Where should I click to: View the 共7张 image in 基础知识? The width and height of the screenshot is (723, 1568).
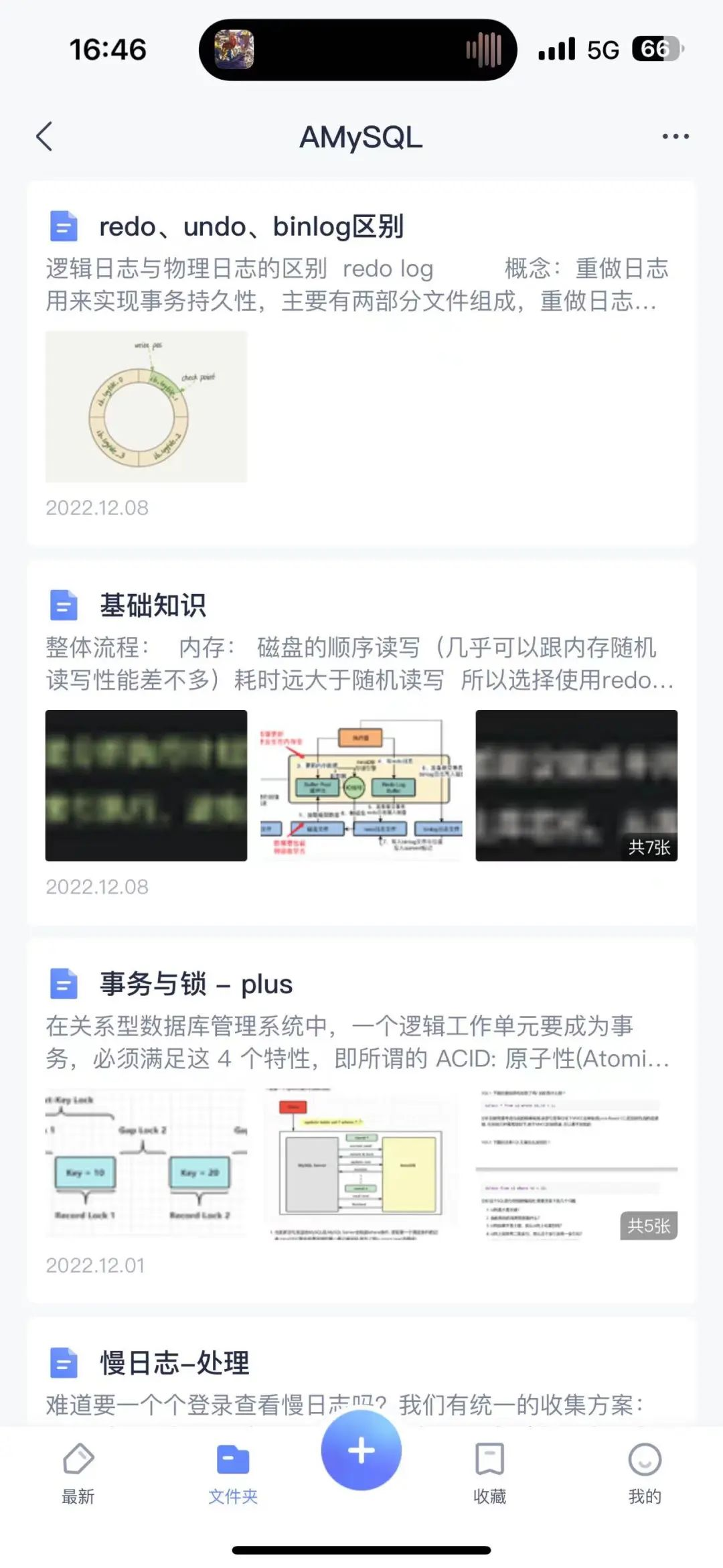[x=576, y=785]
